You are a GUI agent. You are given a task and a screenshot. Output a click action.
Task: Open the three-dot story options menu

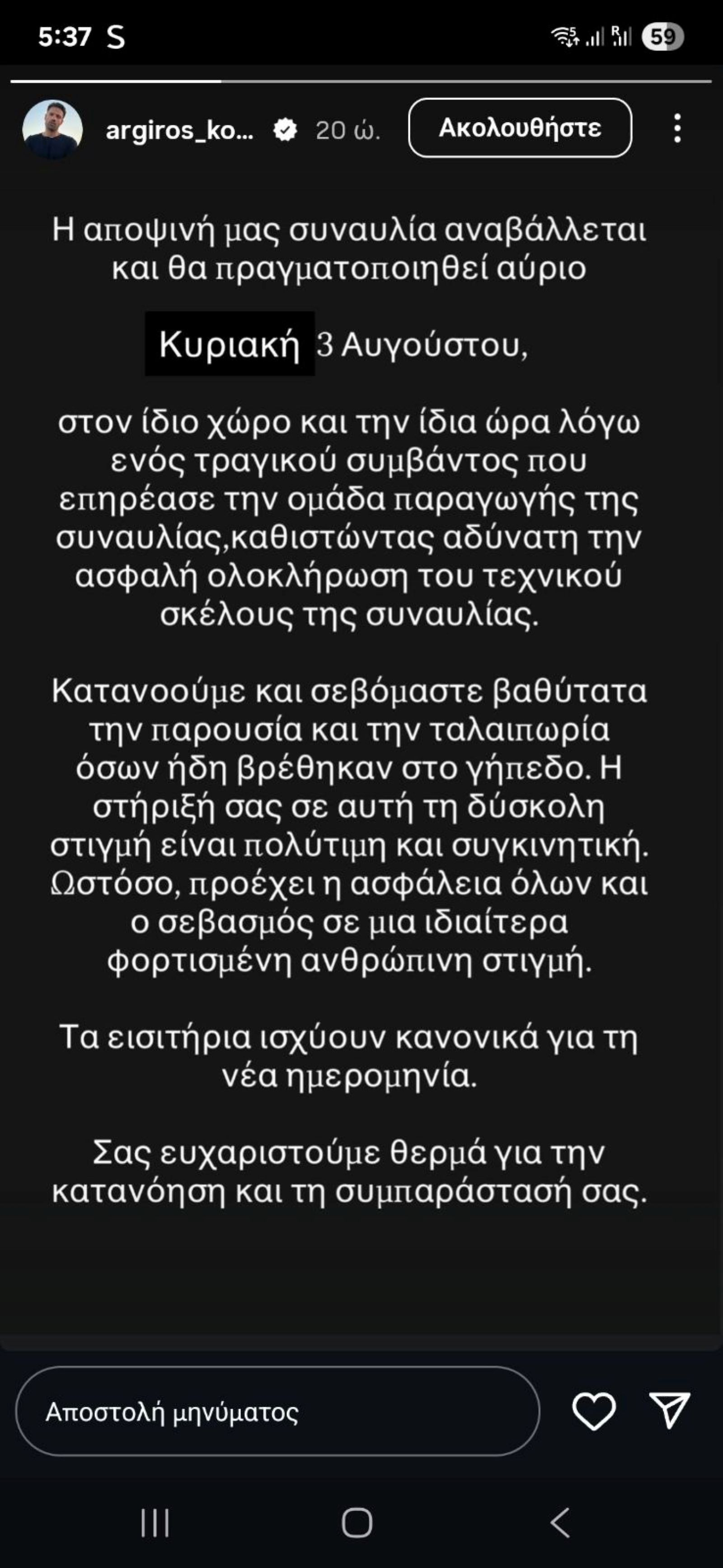point(677,128)
